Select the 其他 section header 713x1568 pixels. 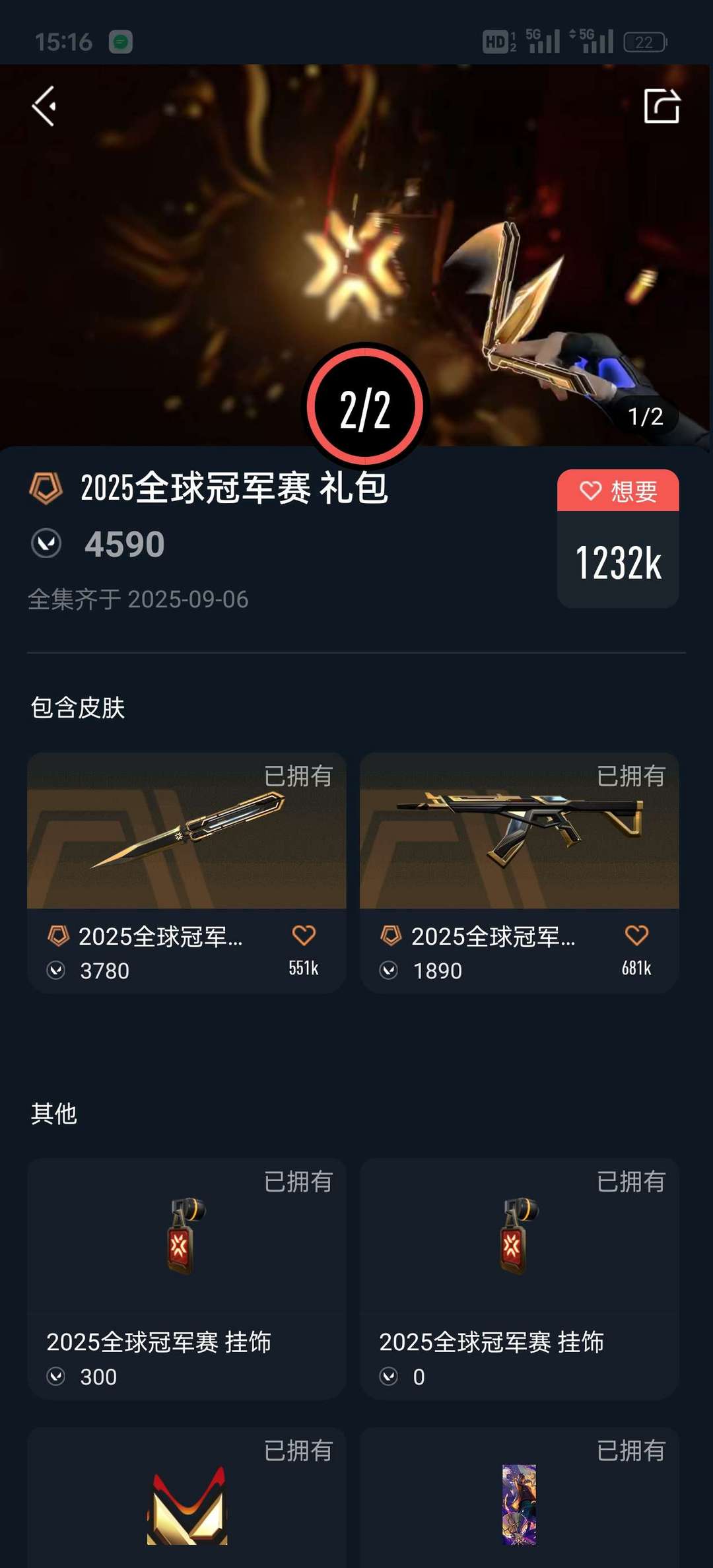(55, 1111)
